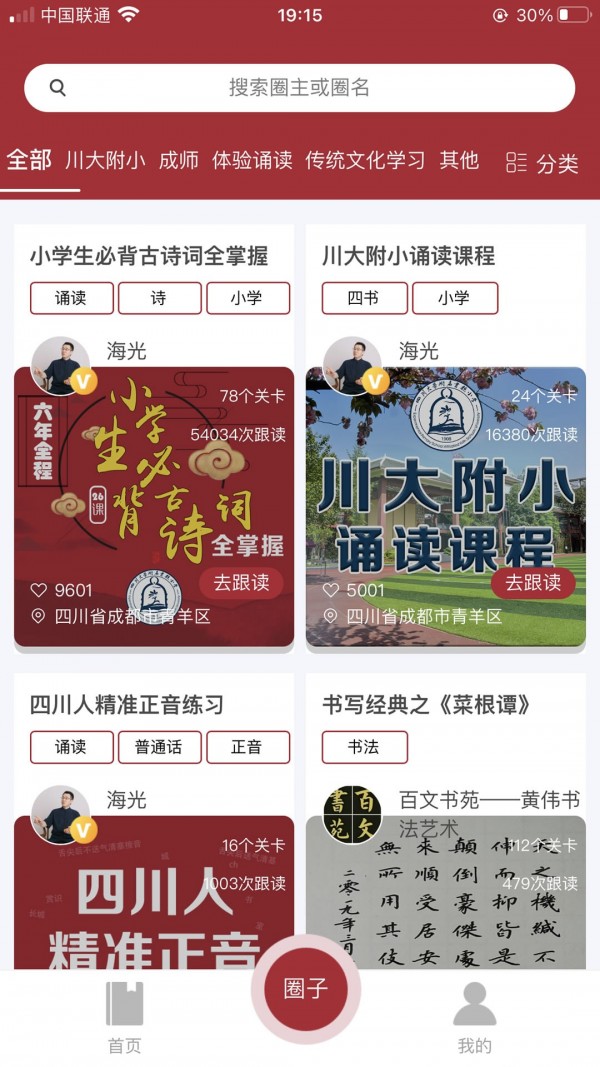This screenshot has height=1067, width=600.
Task: Tap 去跟读 on 川大附小诵读课程
Action: [x=533, y=583]
